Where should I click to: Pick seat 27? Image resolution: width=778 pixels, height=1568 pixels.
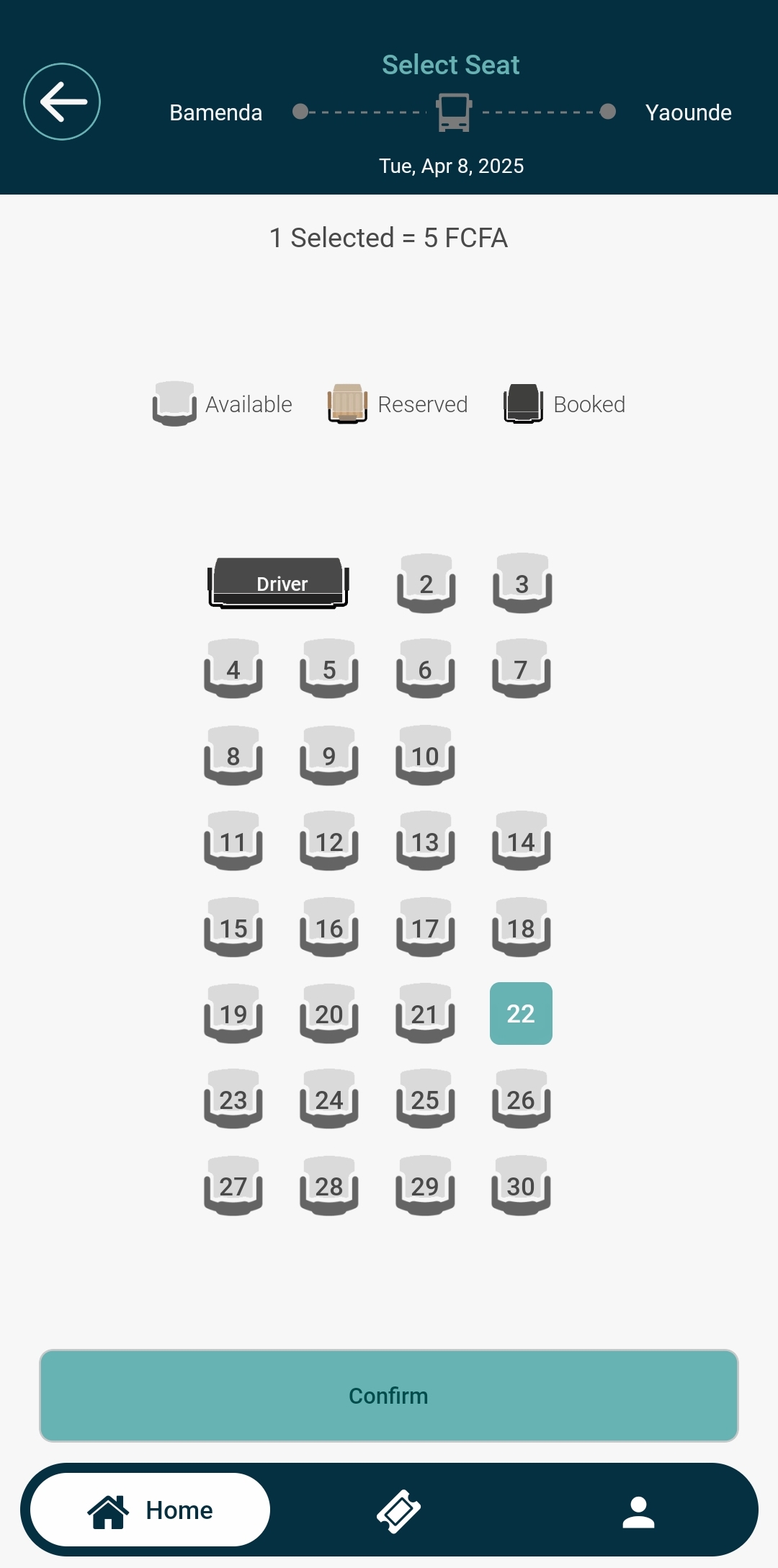(x=233, y=1186)
